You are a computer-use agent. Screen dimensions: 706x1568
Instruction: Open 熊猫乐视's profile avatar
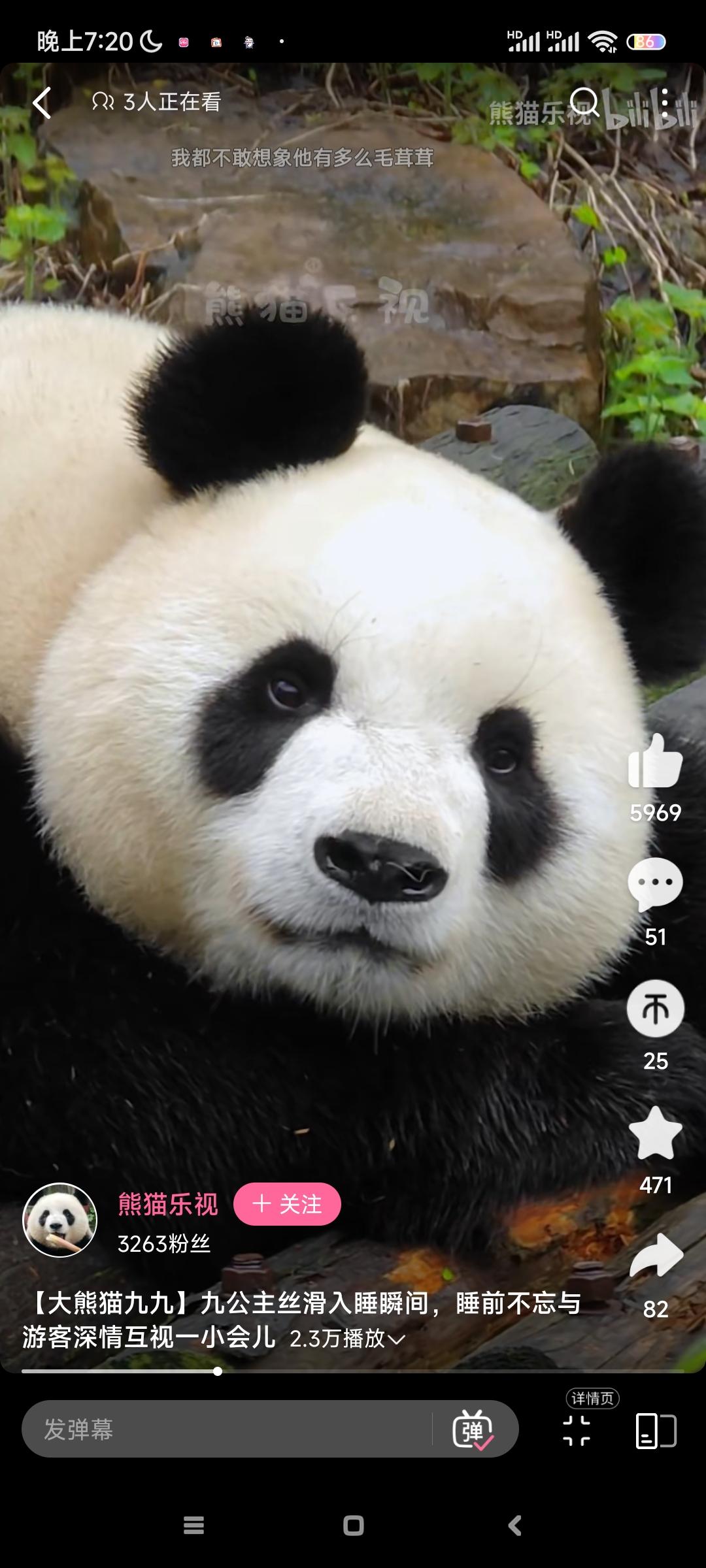[59, 1220]
